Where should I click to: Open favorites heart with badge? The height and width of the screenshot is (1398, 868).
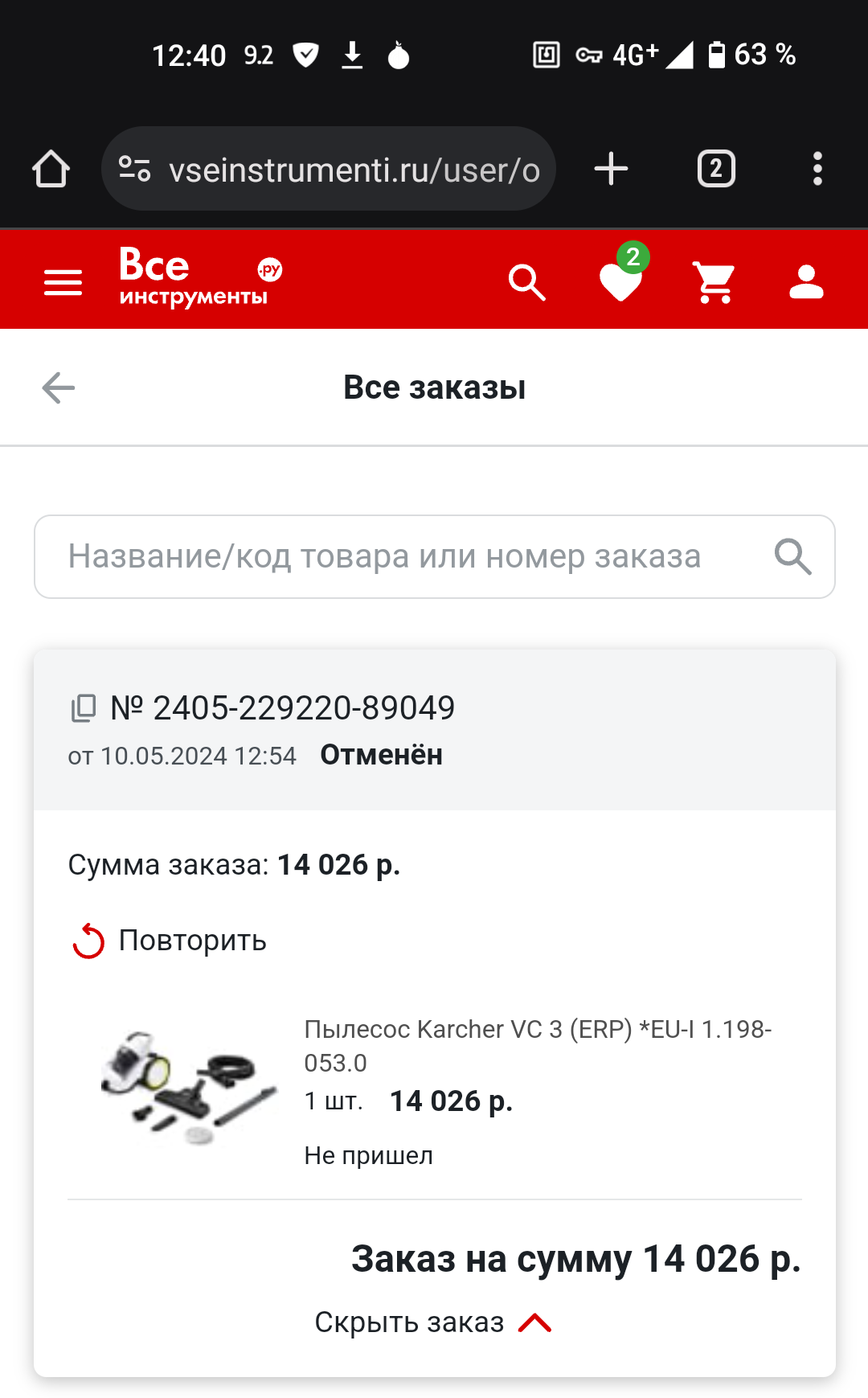620,281
